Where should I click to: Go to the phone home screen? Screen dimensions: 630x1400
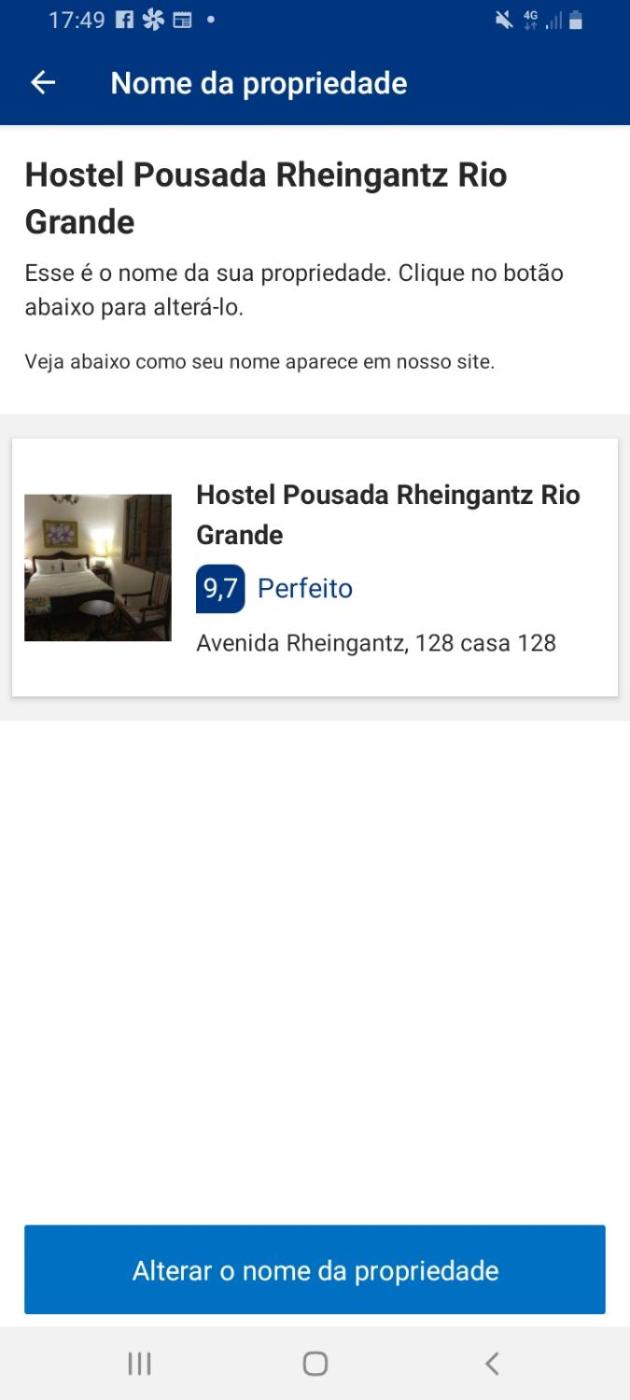(315, 1363)
